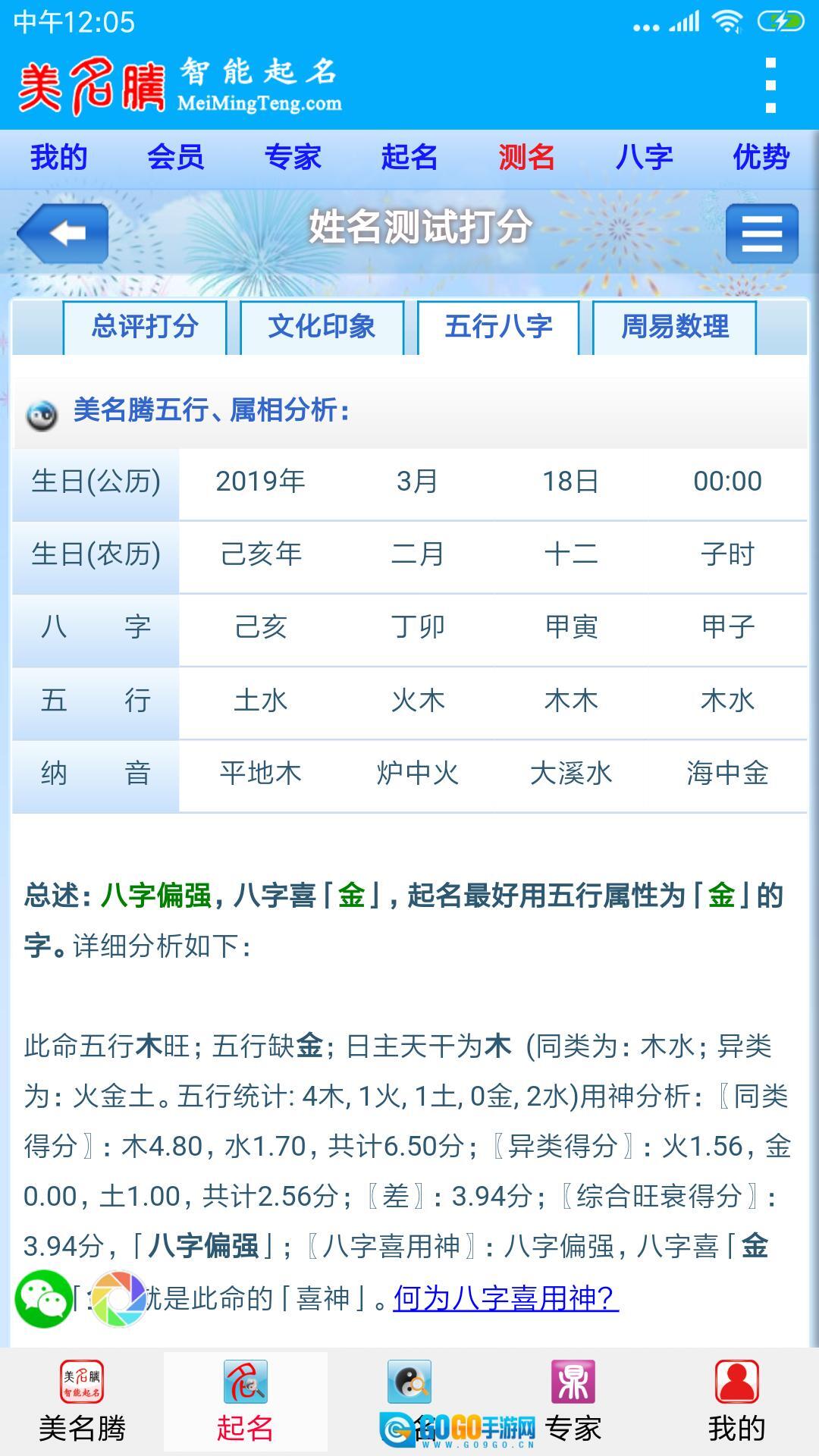Open 会员 in the top menu
819x1456 pixels.
coord(175,158)
